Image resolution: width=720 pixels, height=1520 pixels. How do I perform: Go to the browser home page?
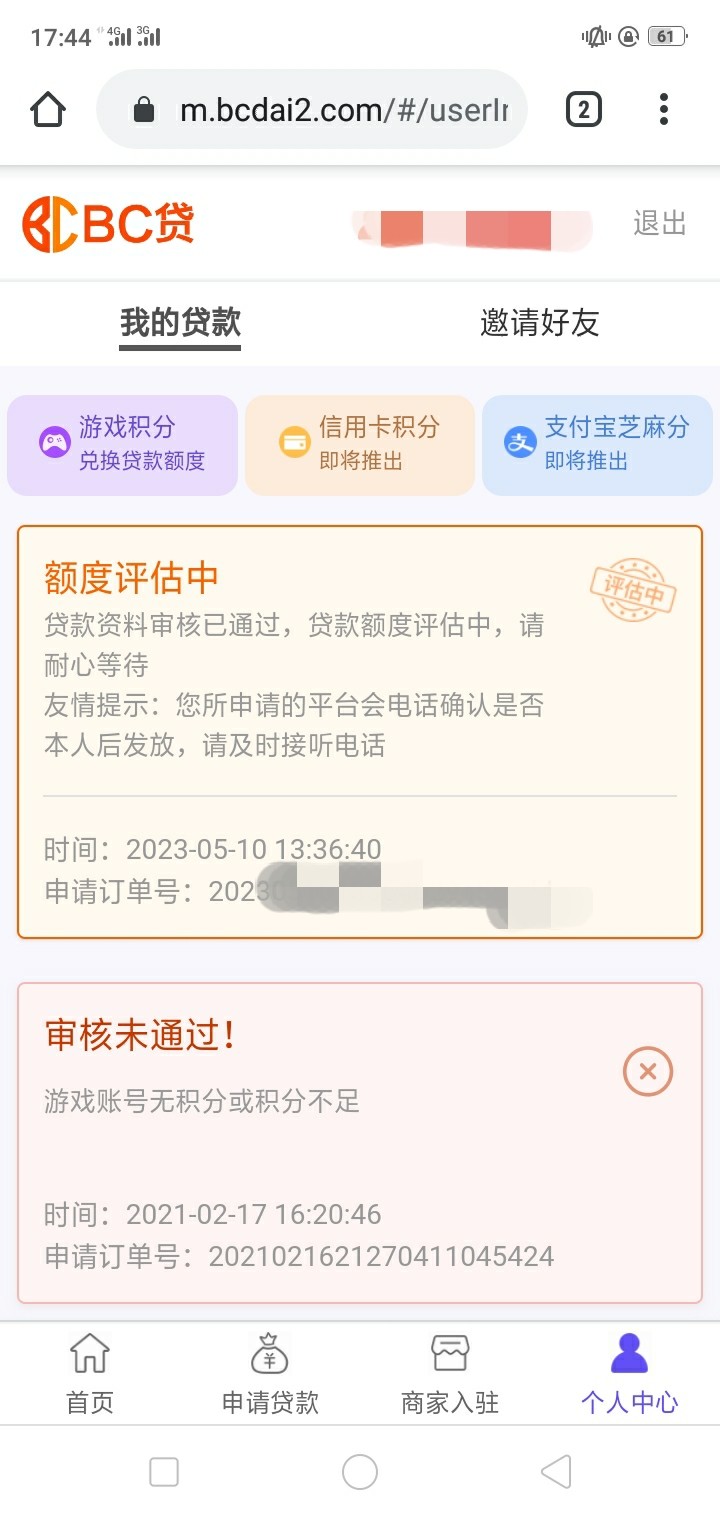[x=48, y=109]
